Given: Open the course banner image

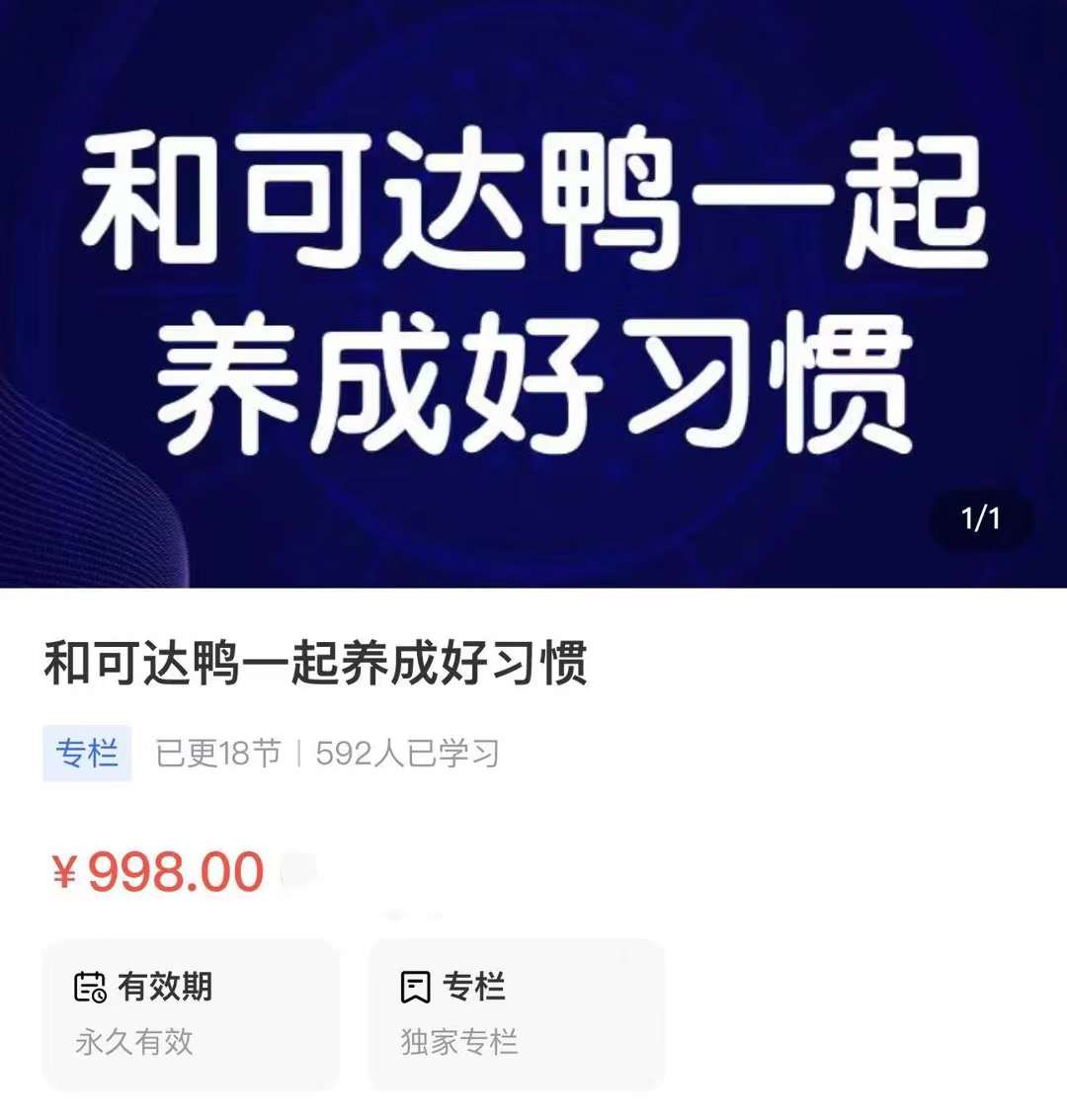Looking at the screenshot, I should (x=533, y=293).
